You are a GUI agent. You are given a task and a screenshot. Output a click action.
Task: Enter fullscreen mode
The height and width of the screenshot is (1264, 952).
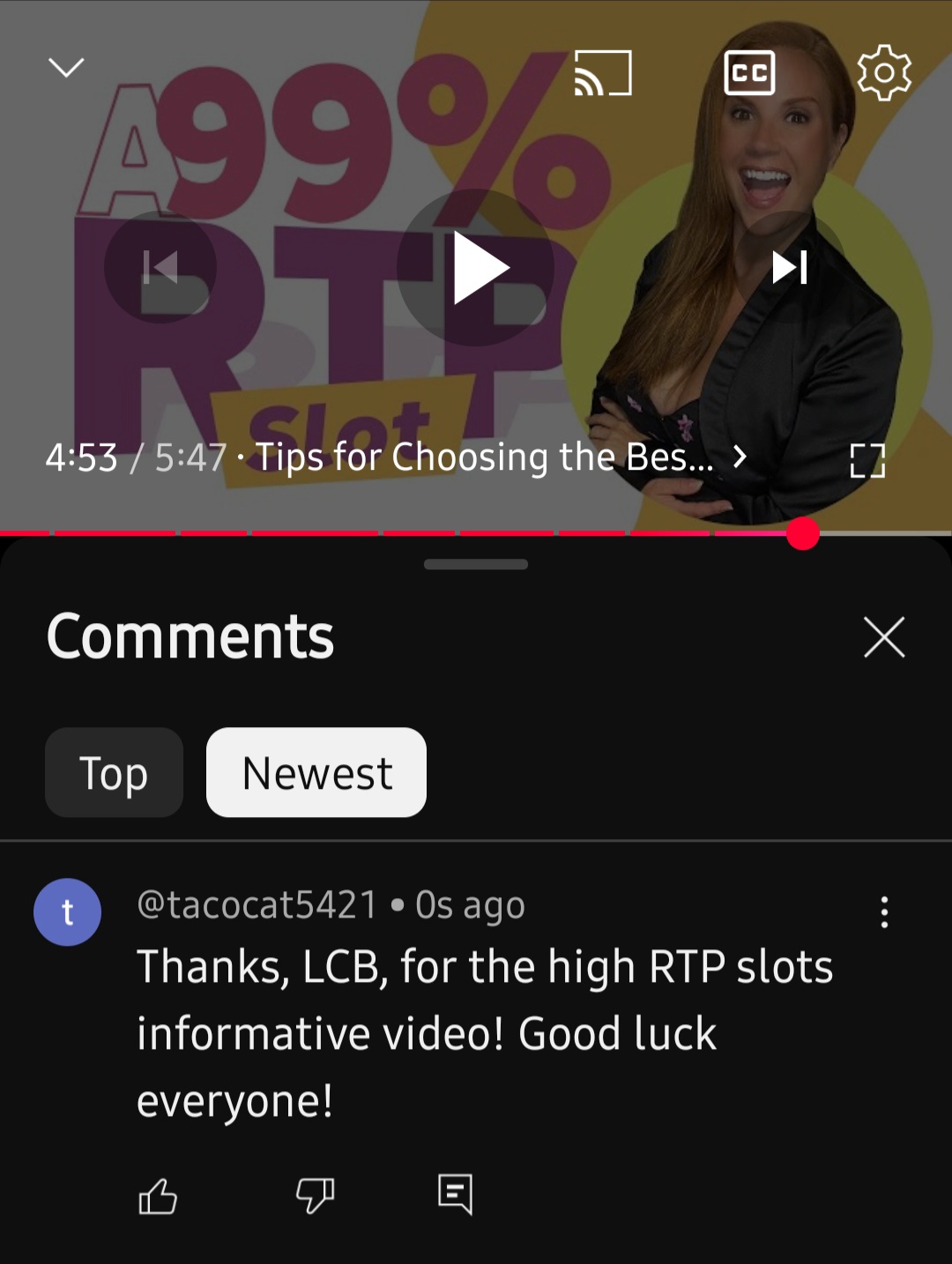tap(867, 460)
